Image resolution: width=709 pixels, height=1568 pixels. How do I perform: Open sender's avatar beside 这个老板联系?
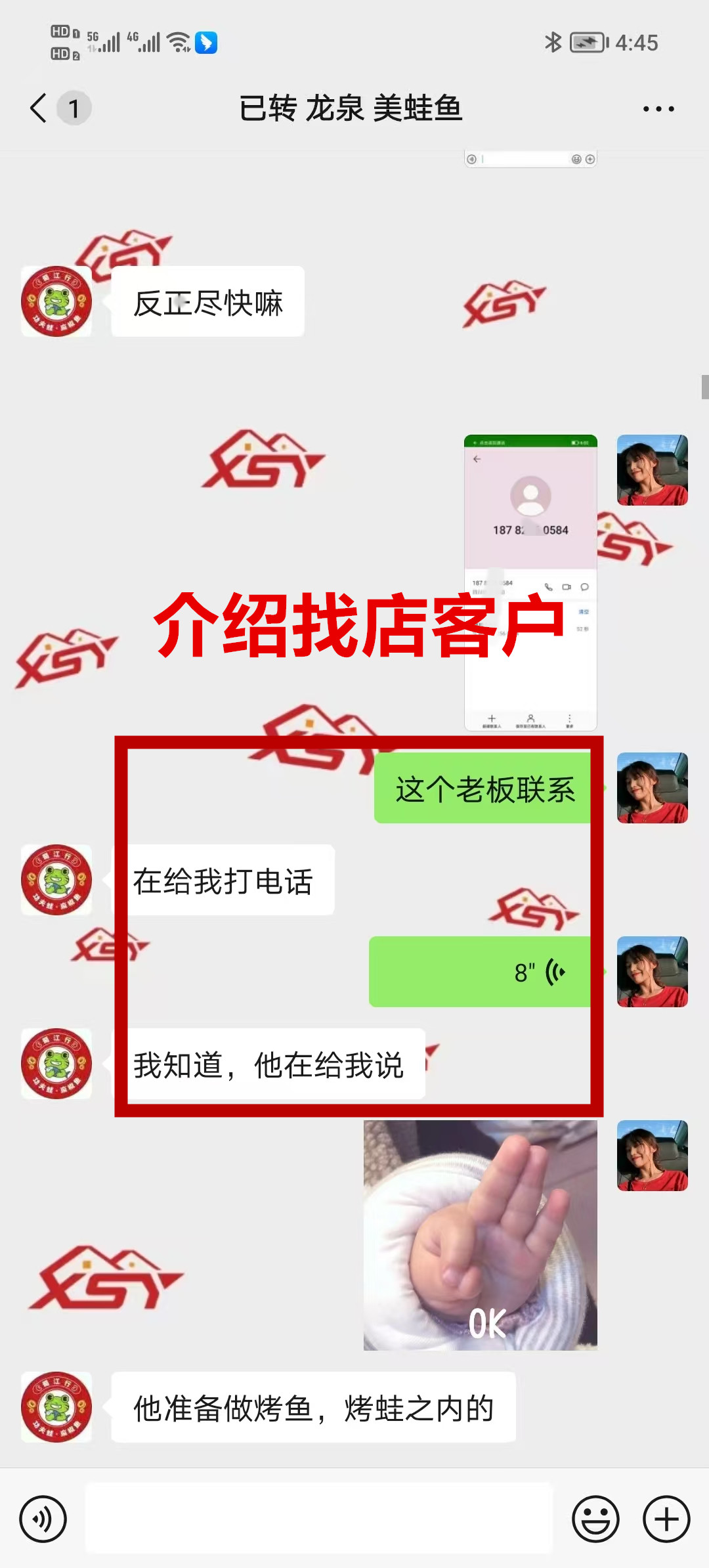point(652,788)
